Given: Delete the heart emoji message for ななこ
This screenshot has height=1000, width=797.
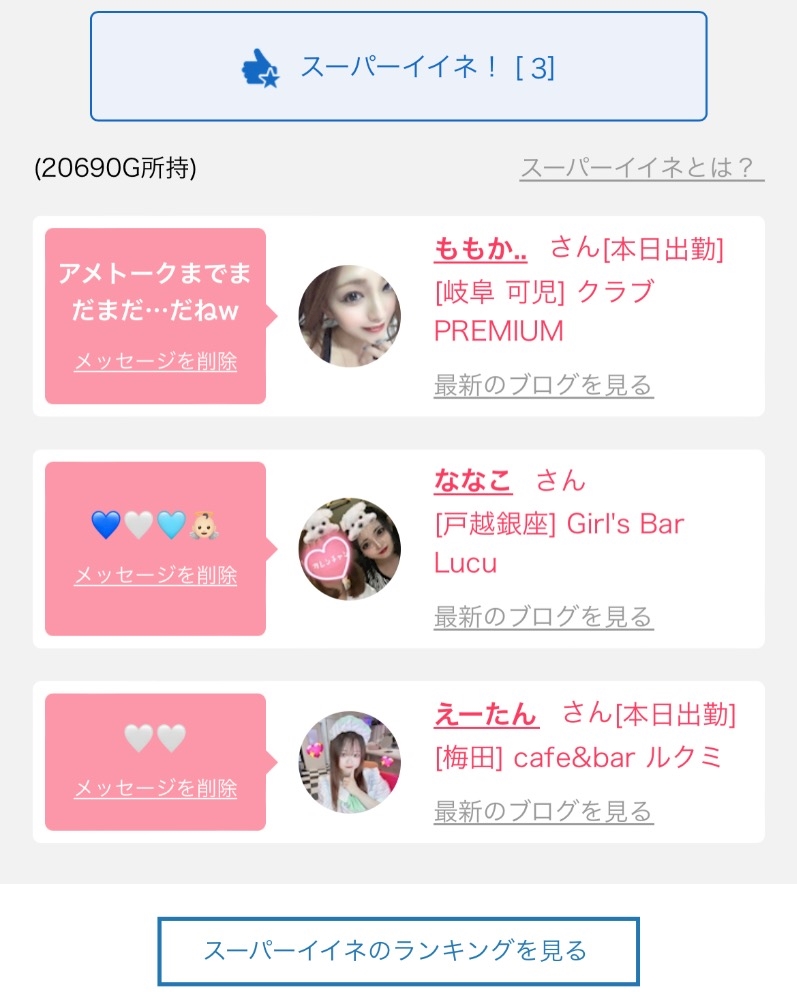Looking at the screenshot, I should coord(155,576).
